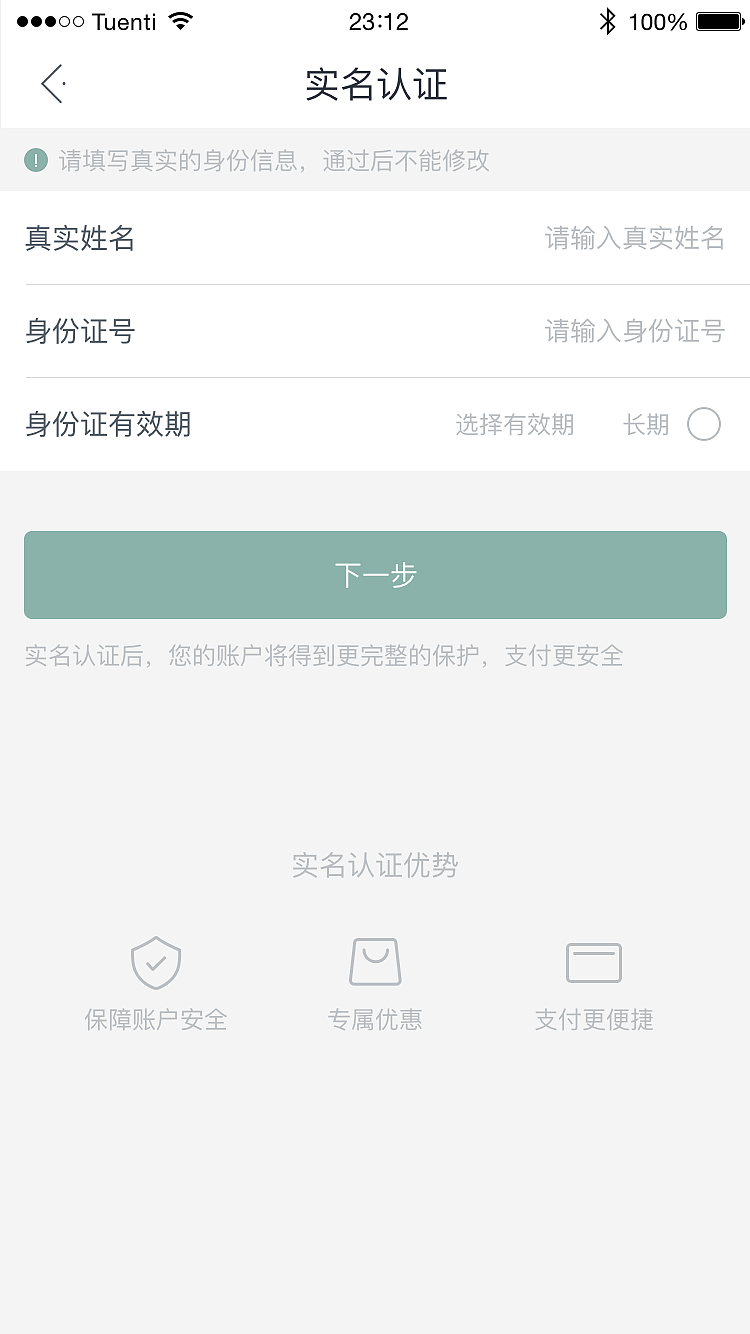Tap the back arrow icon

(52, 84)
